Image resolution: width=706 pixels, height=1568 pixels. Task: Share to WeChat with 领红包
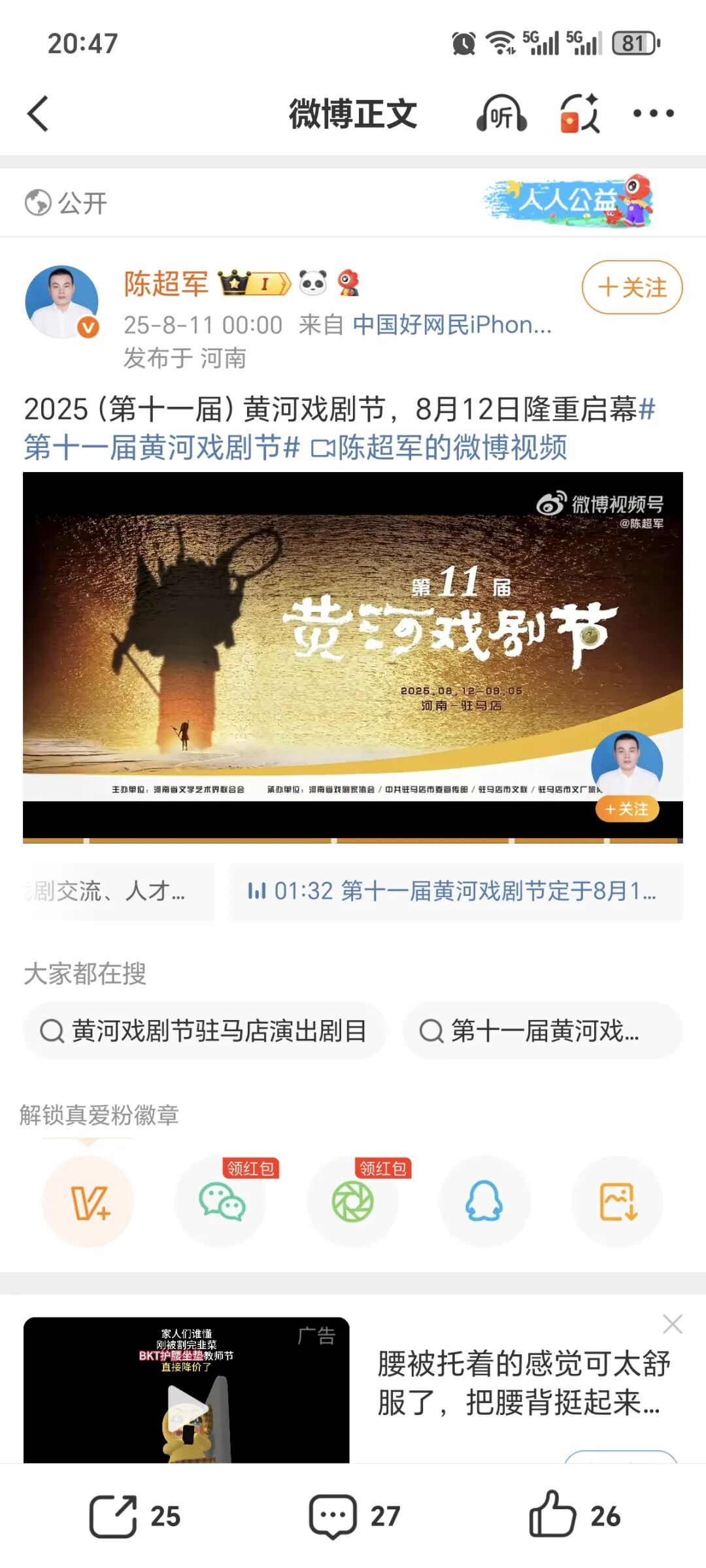point(221,1202)
